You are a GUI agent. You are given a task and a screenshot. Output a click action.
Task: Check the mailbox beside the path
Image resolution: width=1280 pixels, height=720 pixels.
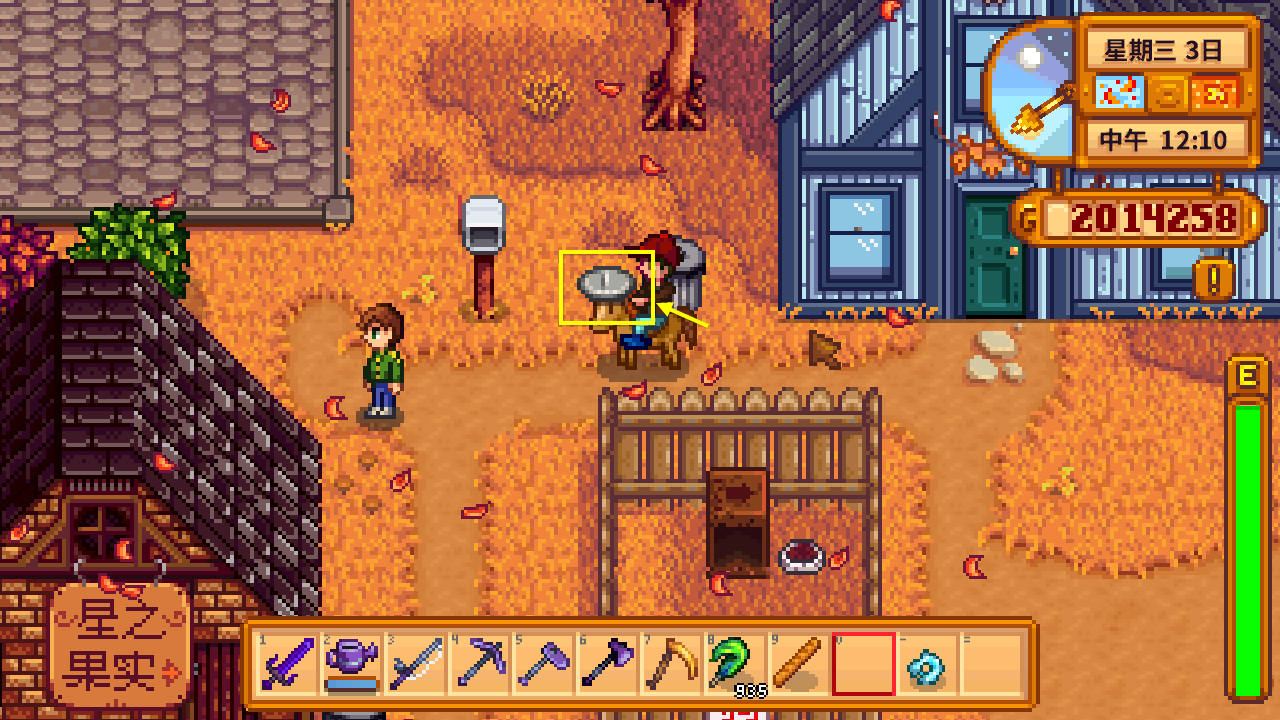(483, 228)
